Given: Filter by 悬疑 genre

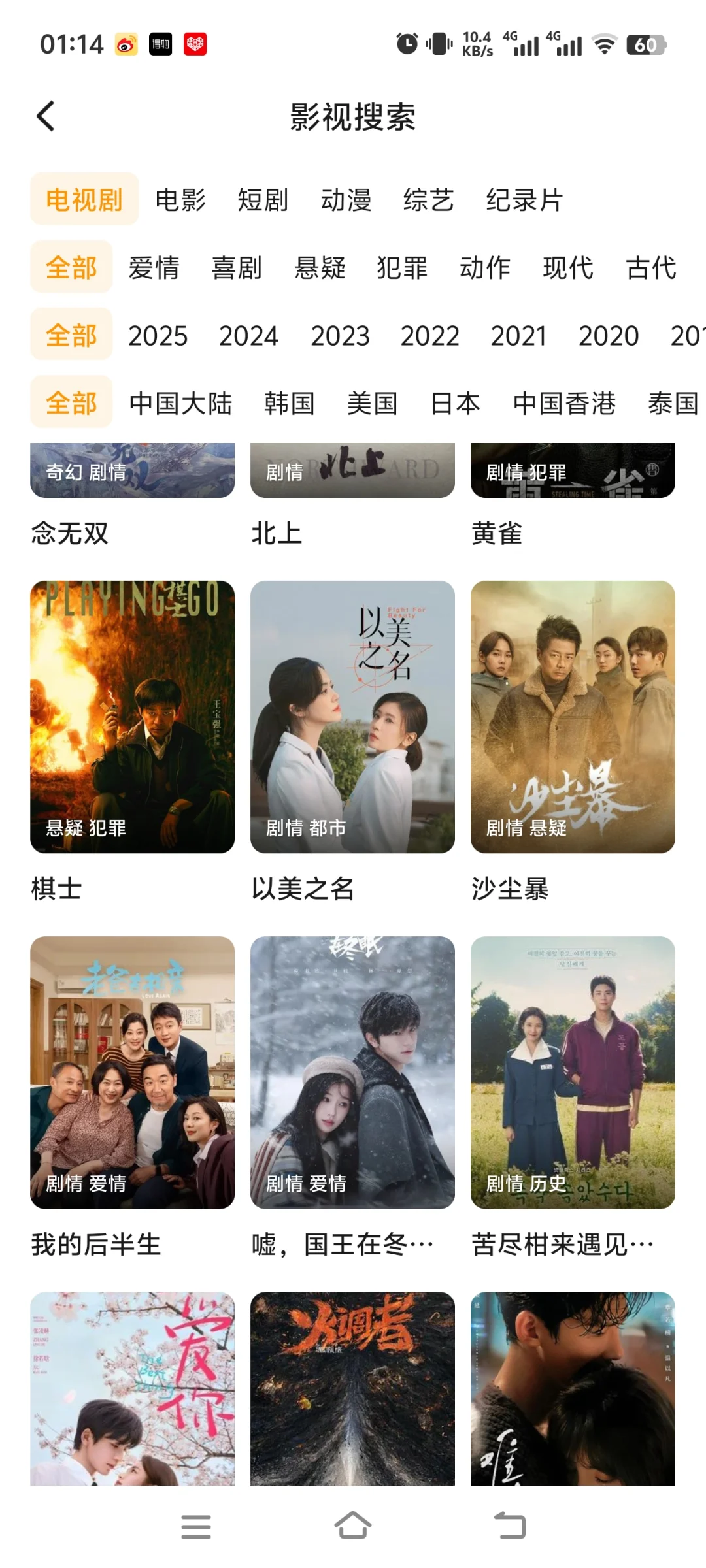Looking at the screenshot, I should [x=320, y=268].
